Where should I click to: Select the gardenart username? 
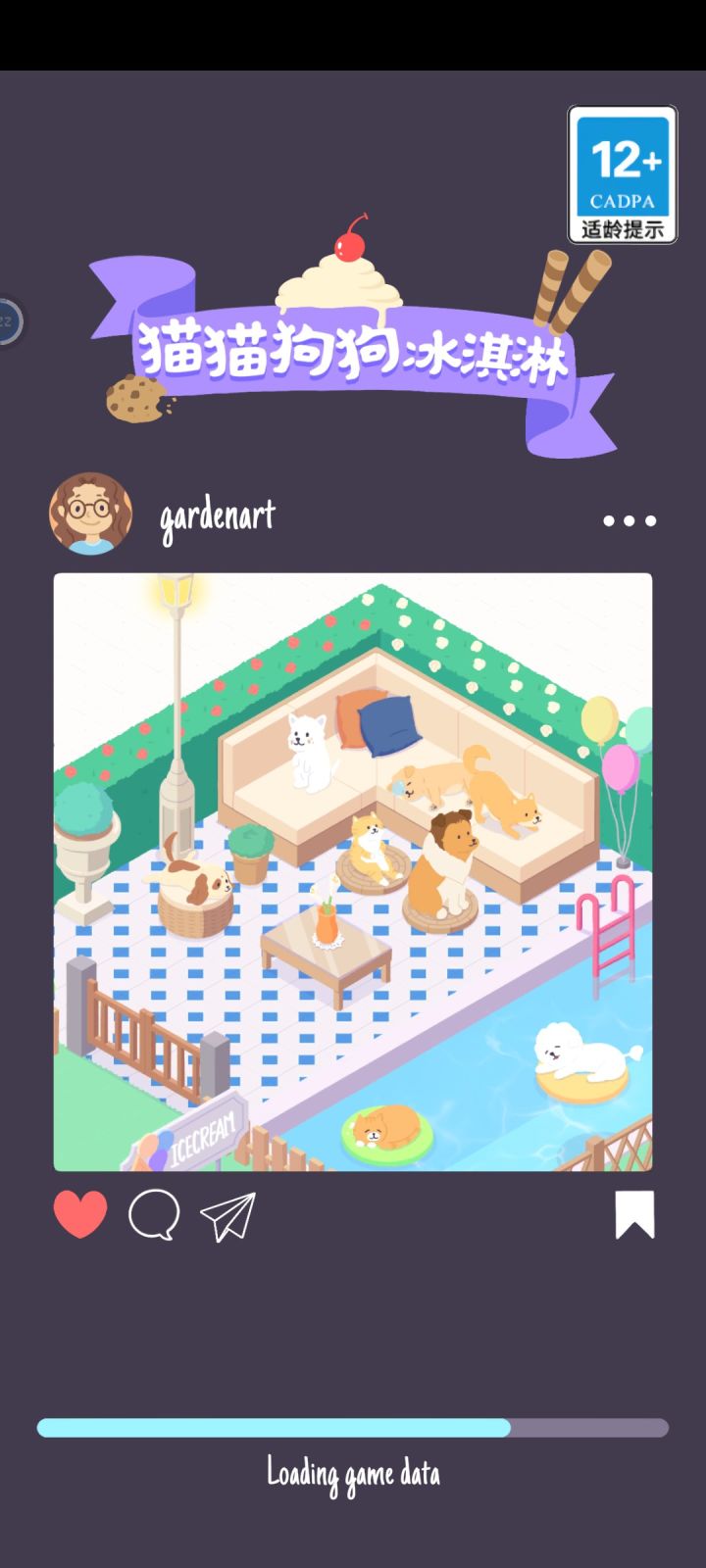click(x=217, y=516)
